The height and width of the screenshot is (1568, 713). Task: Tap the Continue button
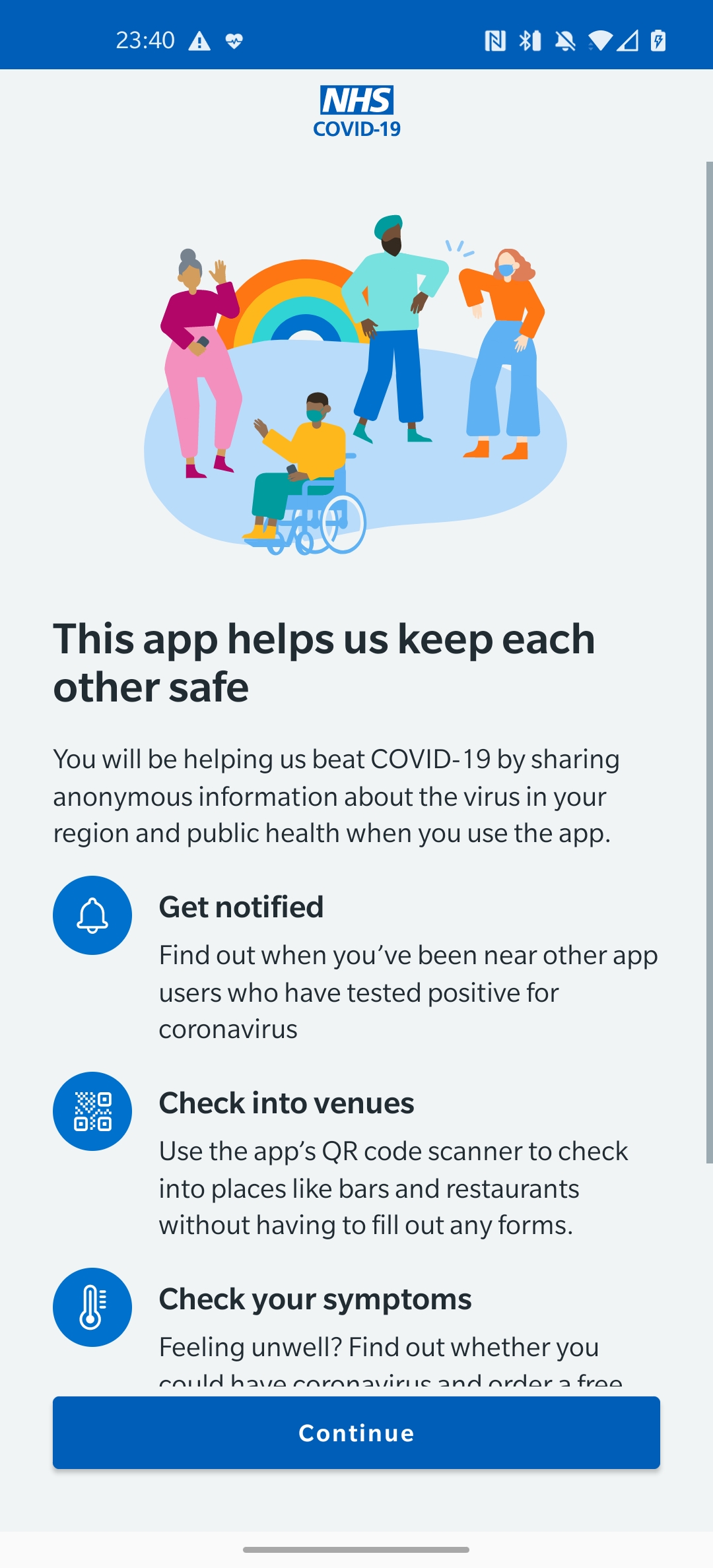356,1433
